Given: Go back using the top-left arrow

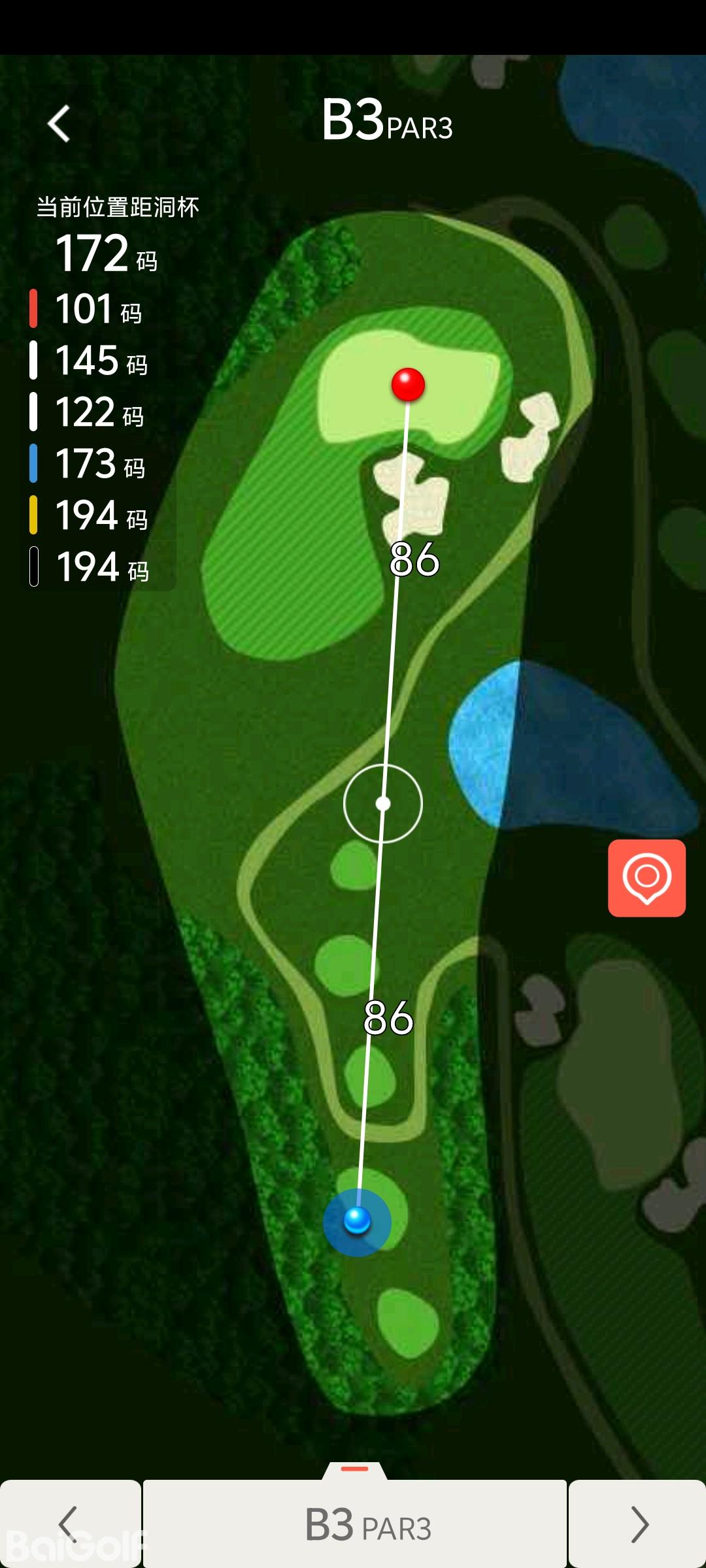Looking at the screenshot, I should tap(59, 123).
